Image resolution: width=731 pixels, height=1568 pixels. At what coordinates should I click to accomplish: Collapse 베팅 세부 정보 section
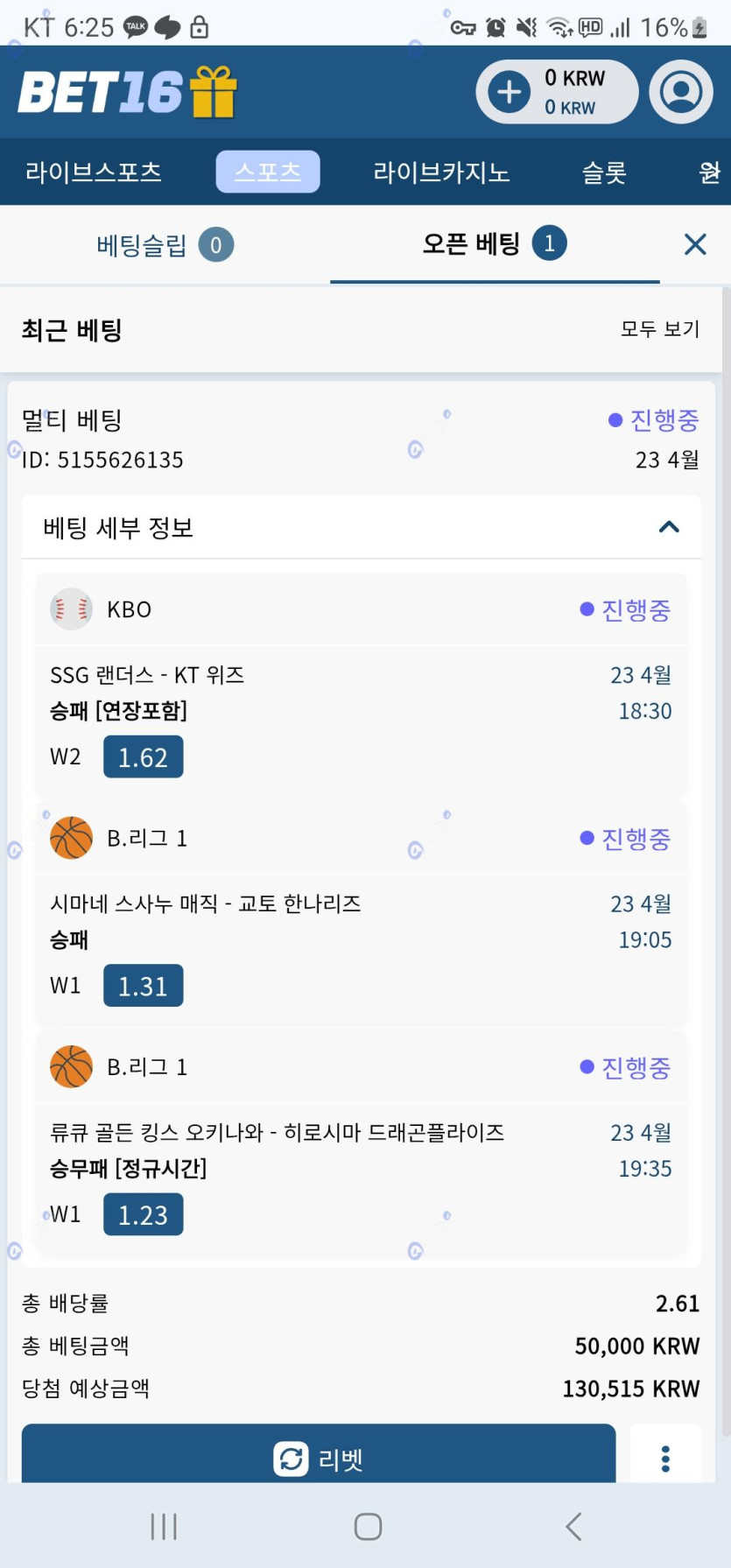(x=669, y=527)
